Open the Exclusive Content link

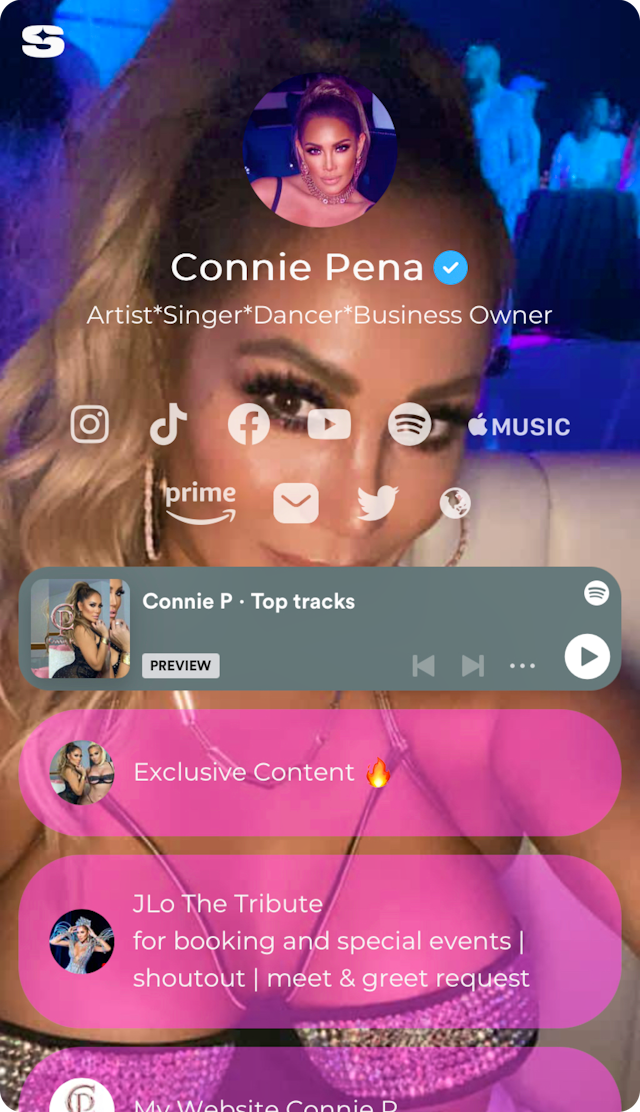(x=320, y=773)
